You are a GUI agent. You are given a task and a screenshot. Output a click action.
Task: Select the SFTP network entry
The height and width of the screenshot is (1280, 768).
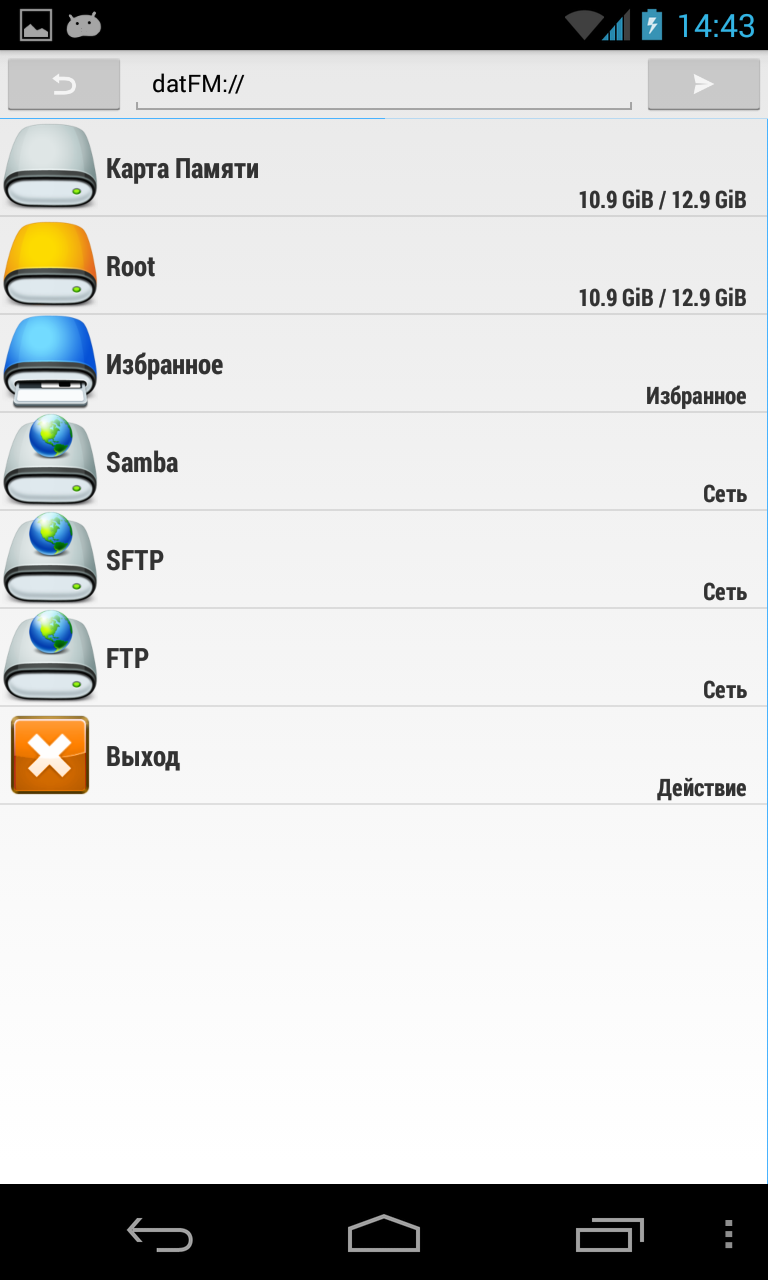coord(384,560)
